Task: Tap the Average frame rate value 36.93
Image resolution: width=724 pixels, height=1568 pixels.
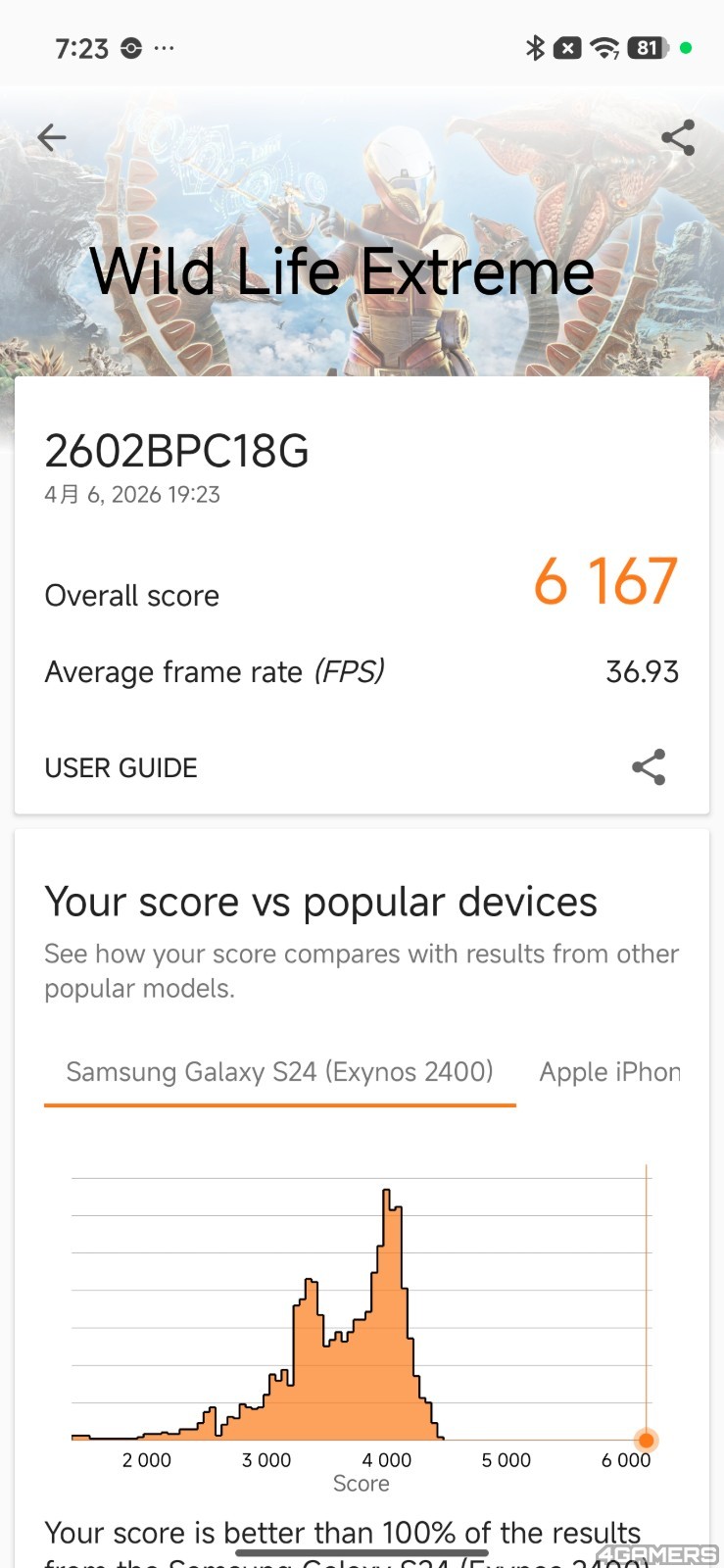Action: coord(642,671)
